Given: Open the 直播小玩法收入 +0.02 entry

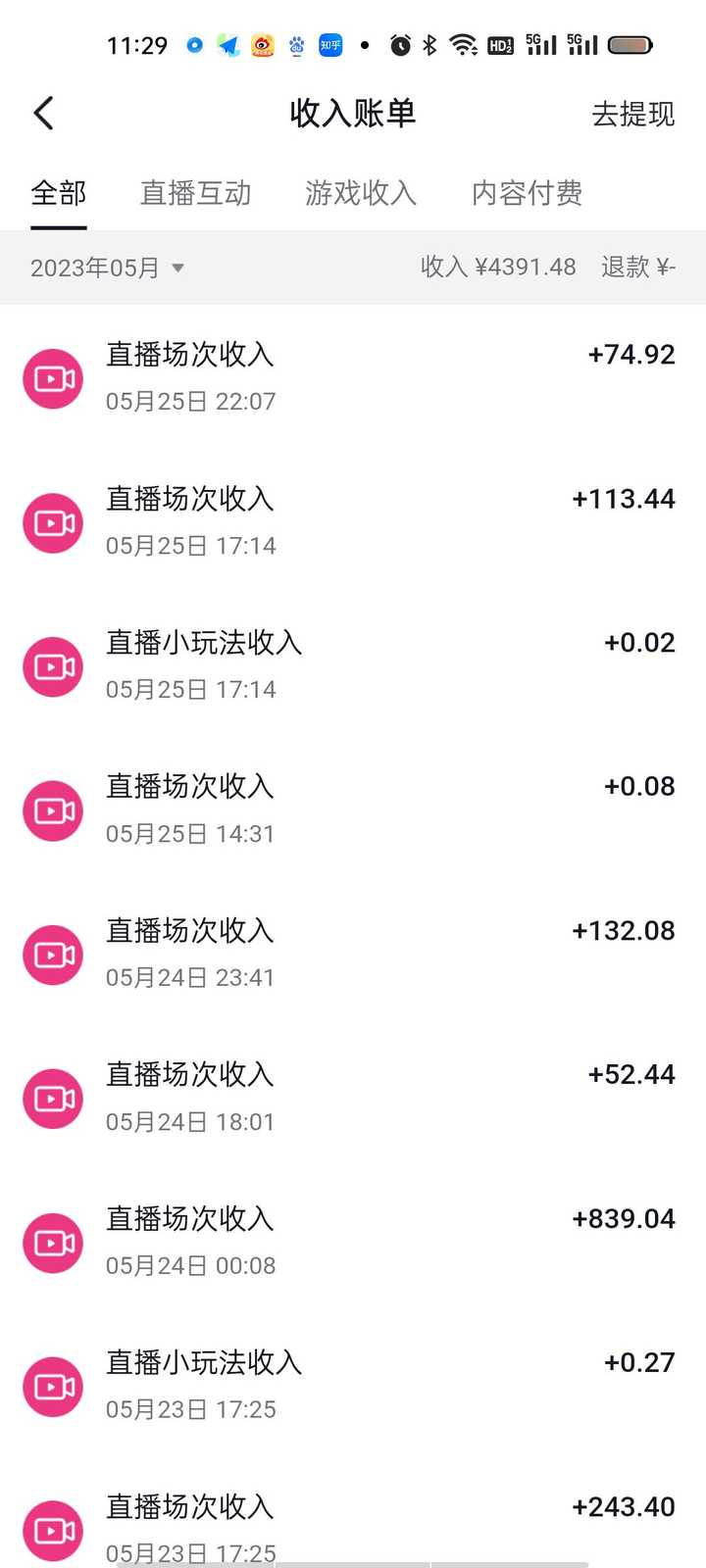Looking at the screenshot, I should tap(353, 665).
